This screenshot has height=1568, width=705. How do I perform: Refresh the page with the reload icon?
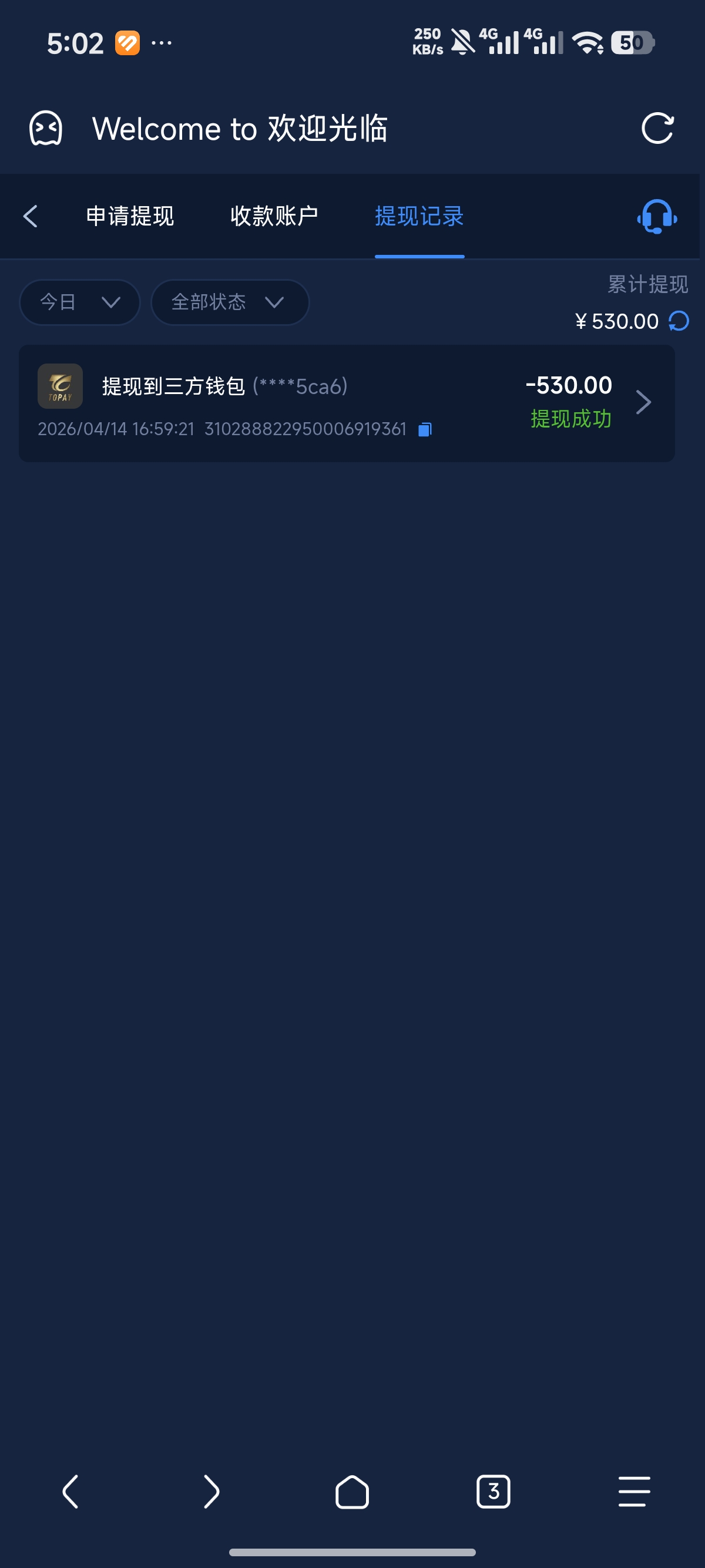coord(658,128)
